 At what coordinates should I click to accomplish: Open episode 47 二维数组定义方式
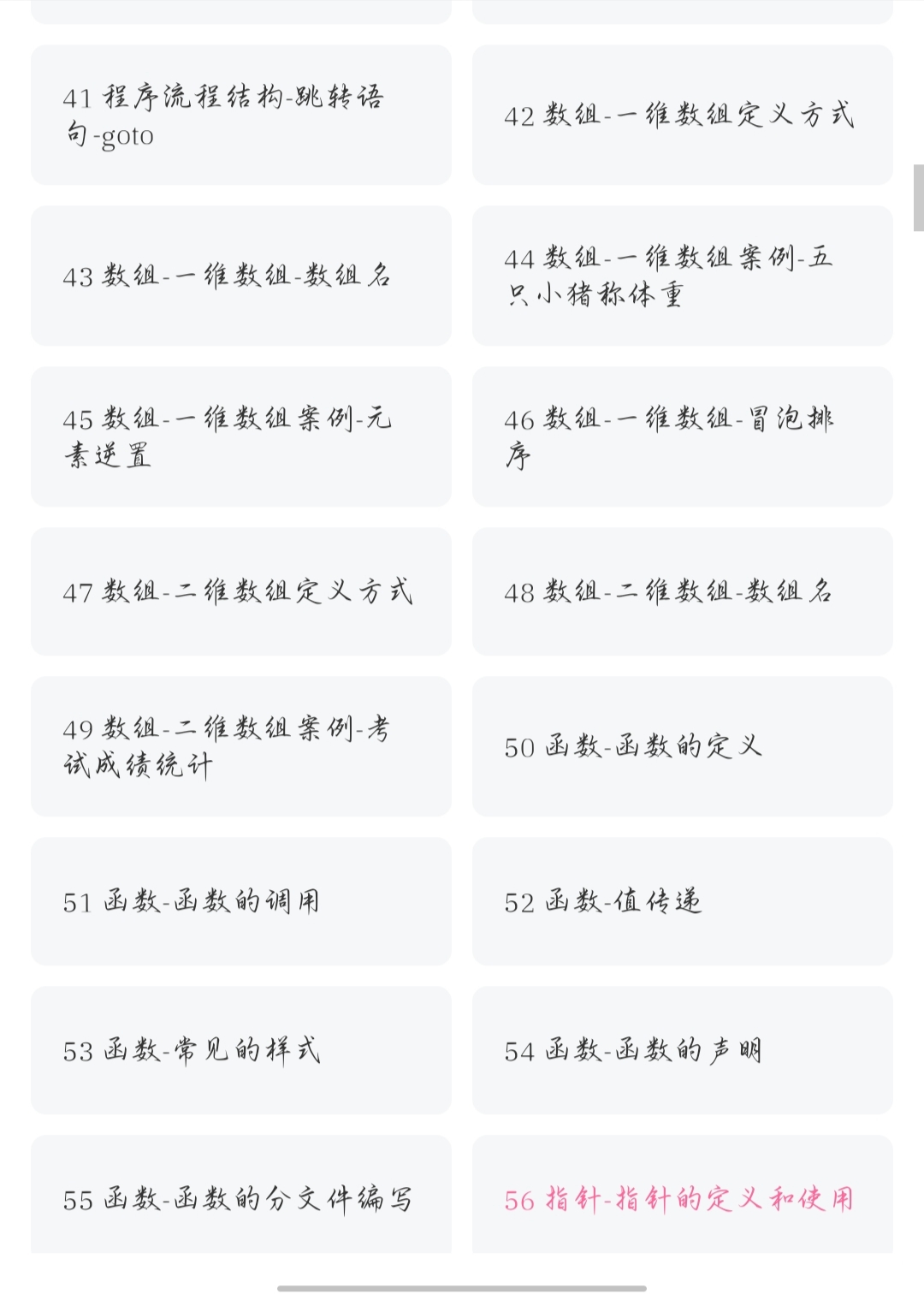click(x=240, y=591)
